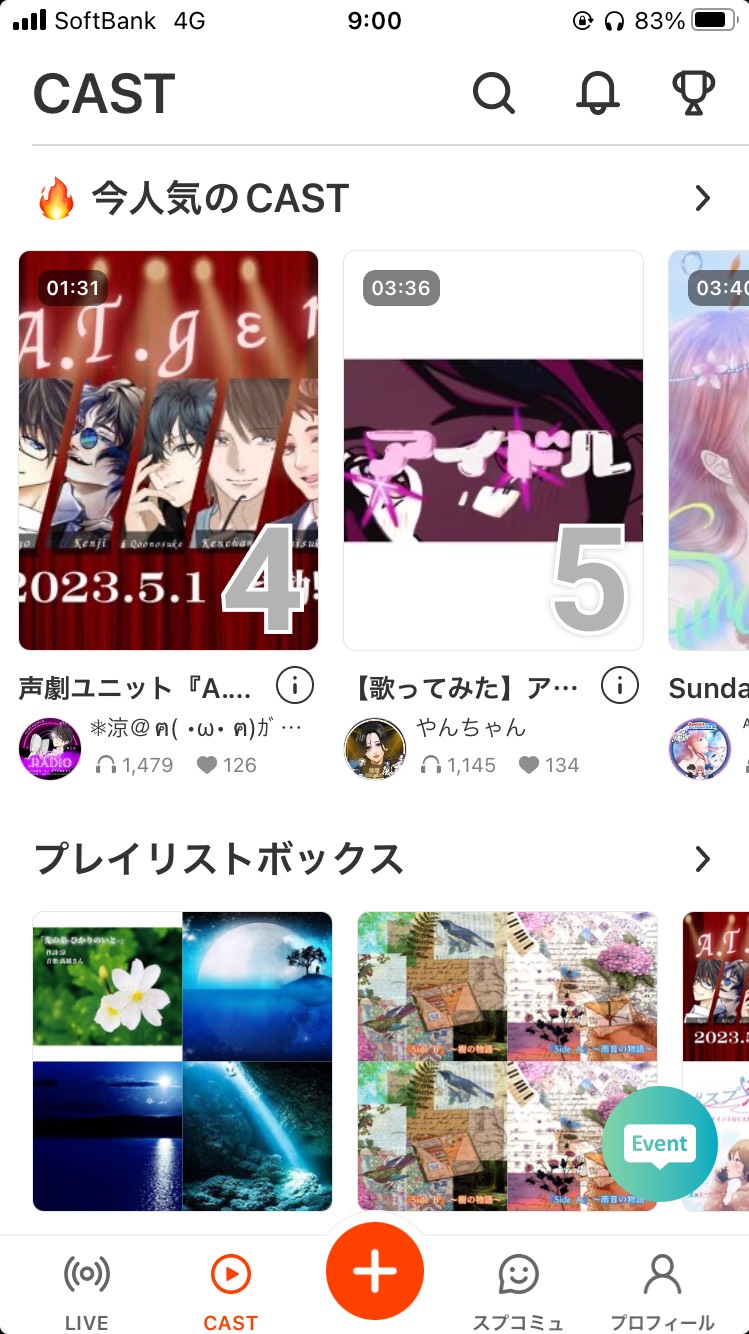Create new content with plus button

[x=375, y=1271]
